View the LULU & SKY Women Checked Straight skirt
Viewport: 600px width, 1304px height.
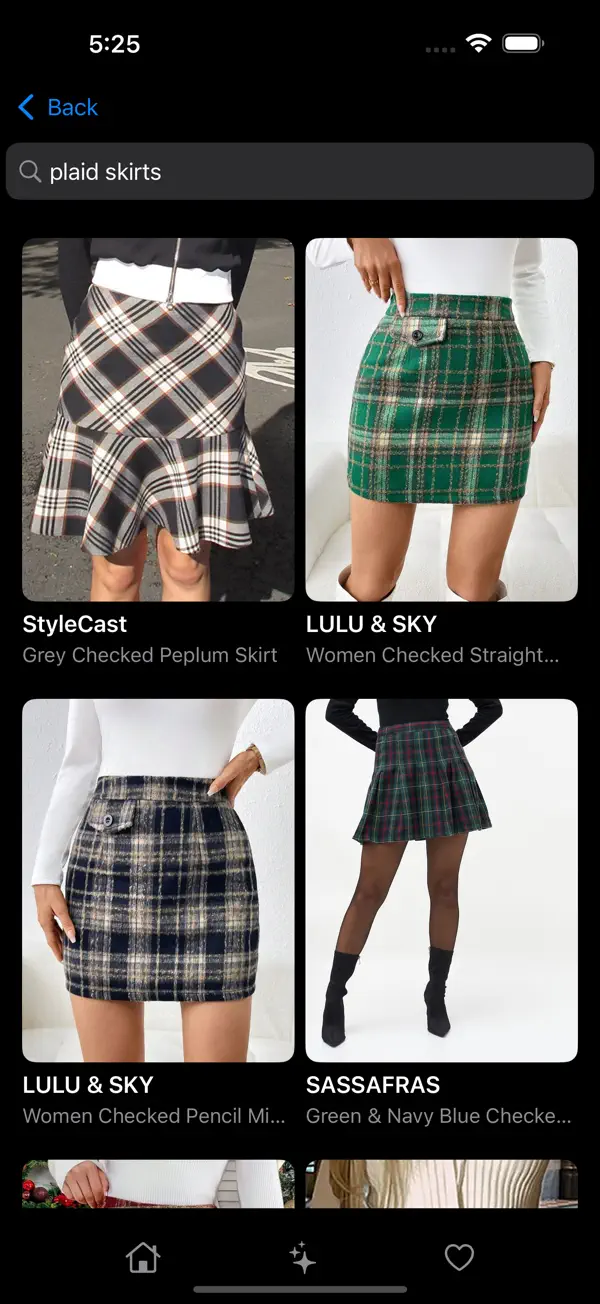(441, 420)
